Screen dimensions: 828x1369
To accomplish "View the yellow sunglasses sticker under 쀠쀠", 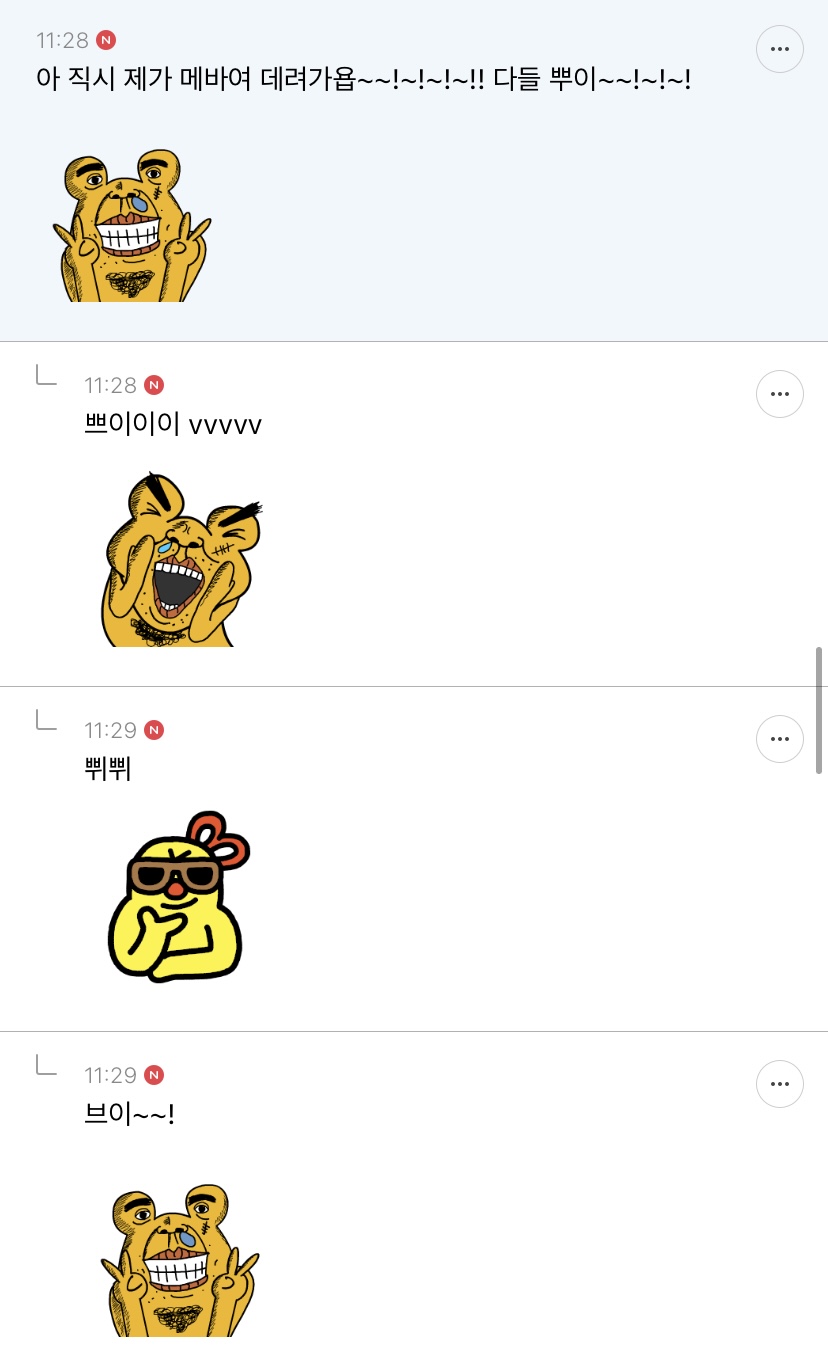I will (x=178, y=896).
